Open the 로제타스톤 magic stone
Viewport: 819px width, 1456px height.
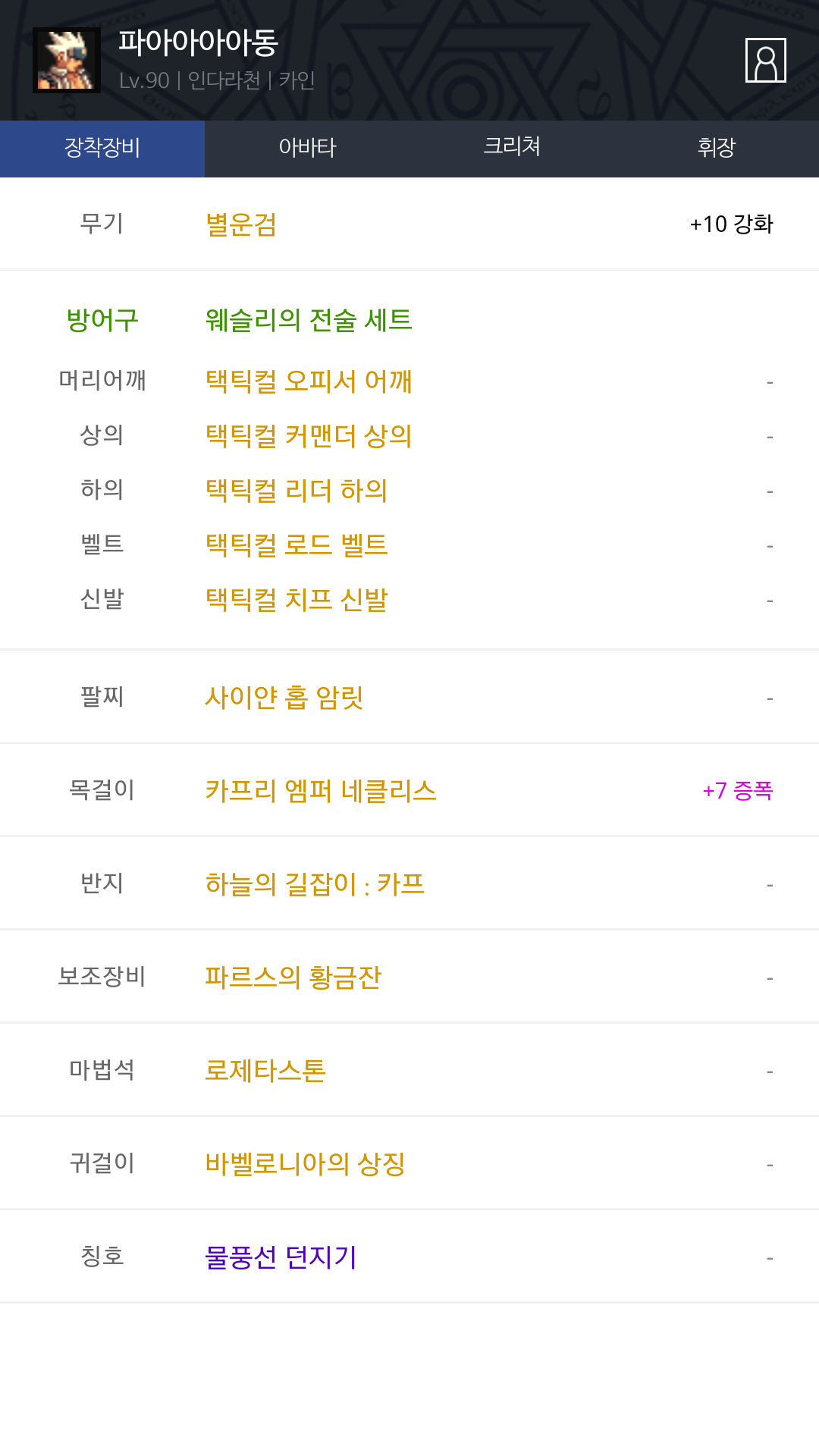[x=265, y=1071]
